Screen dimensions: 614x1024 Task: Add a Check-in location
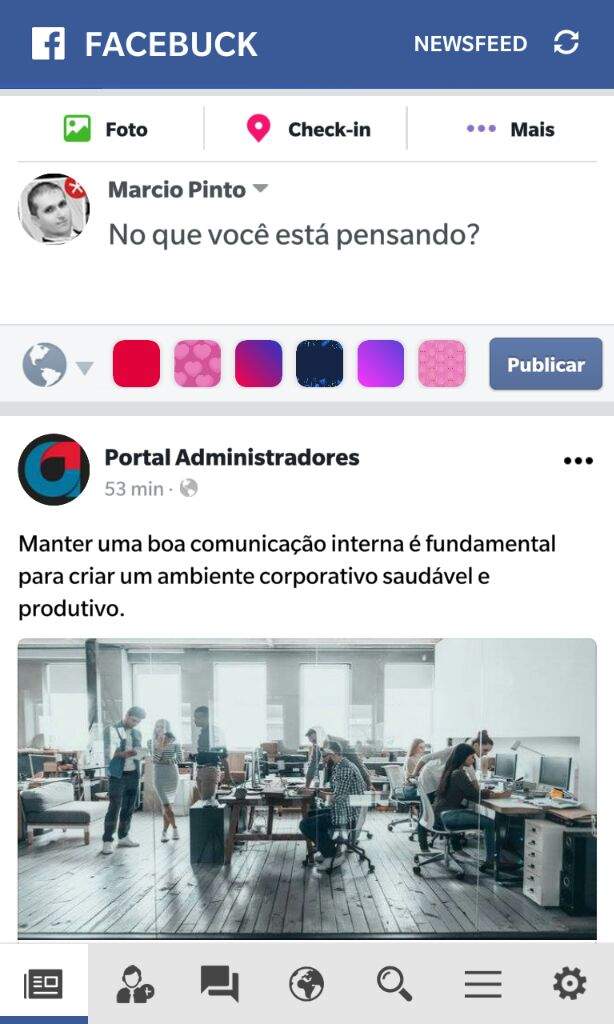[308, 129]
